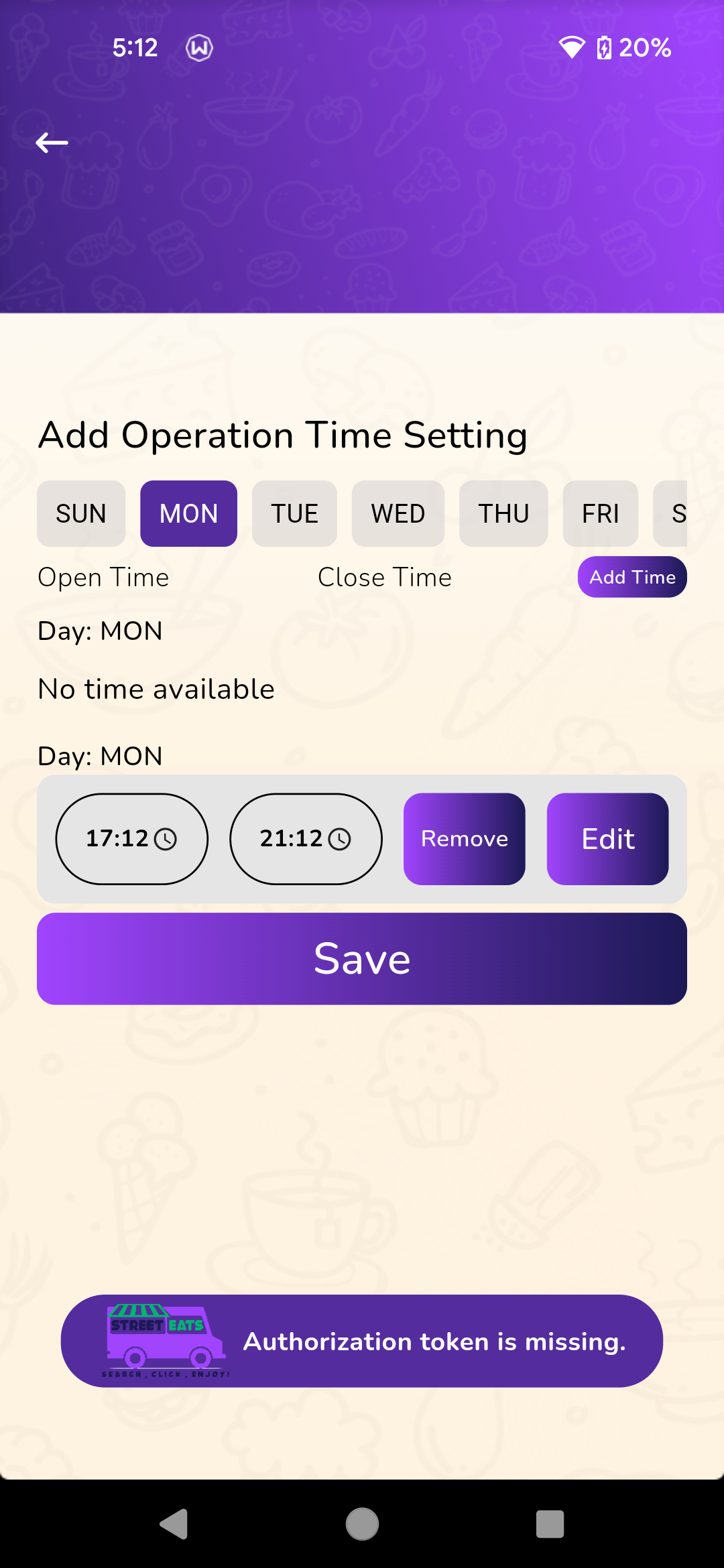Switch to the TUE day chip
Viewport: 724px width, 1568px height.
[x=294, y=514]
